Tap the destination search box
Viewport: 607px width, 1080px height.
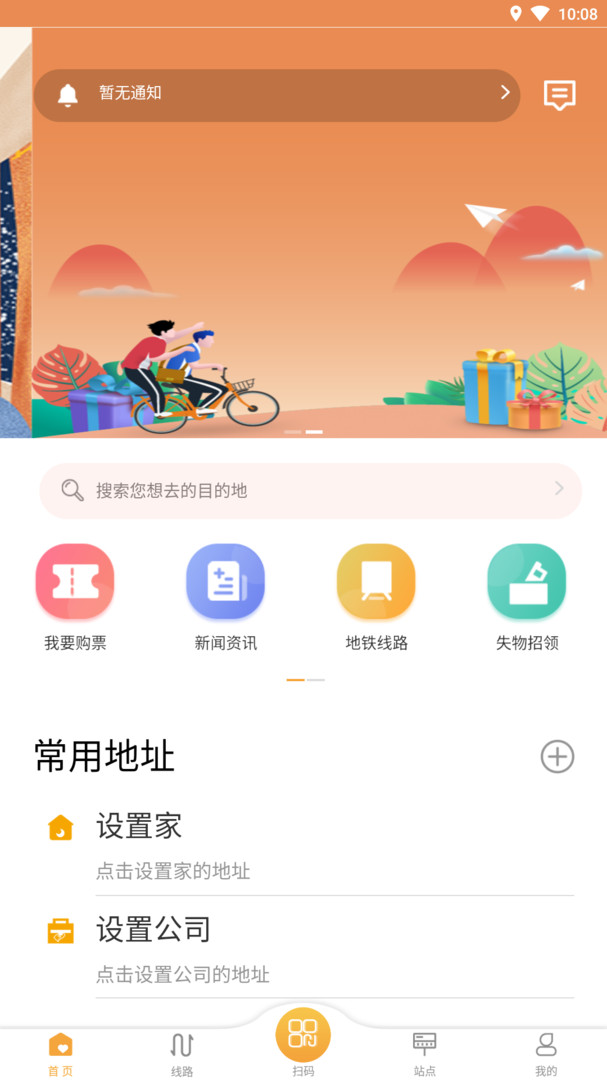pyautogui.click(x=310, y=490)
